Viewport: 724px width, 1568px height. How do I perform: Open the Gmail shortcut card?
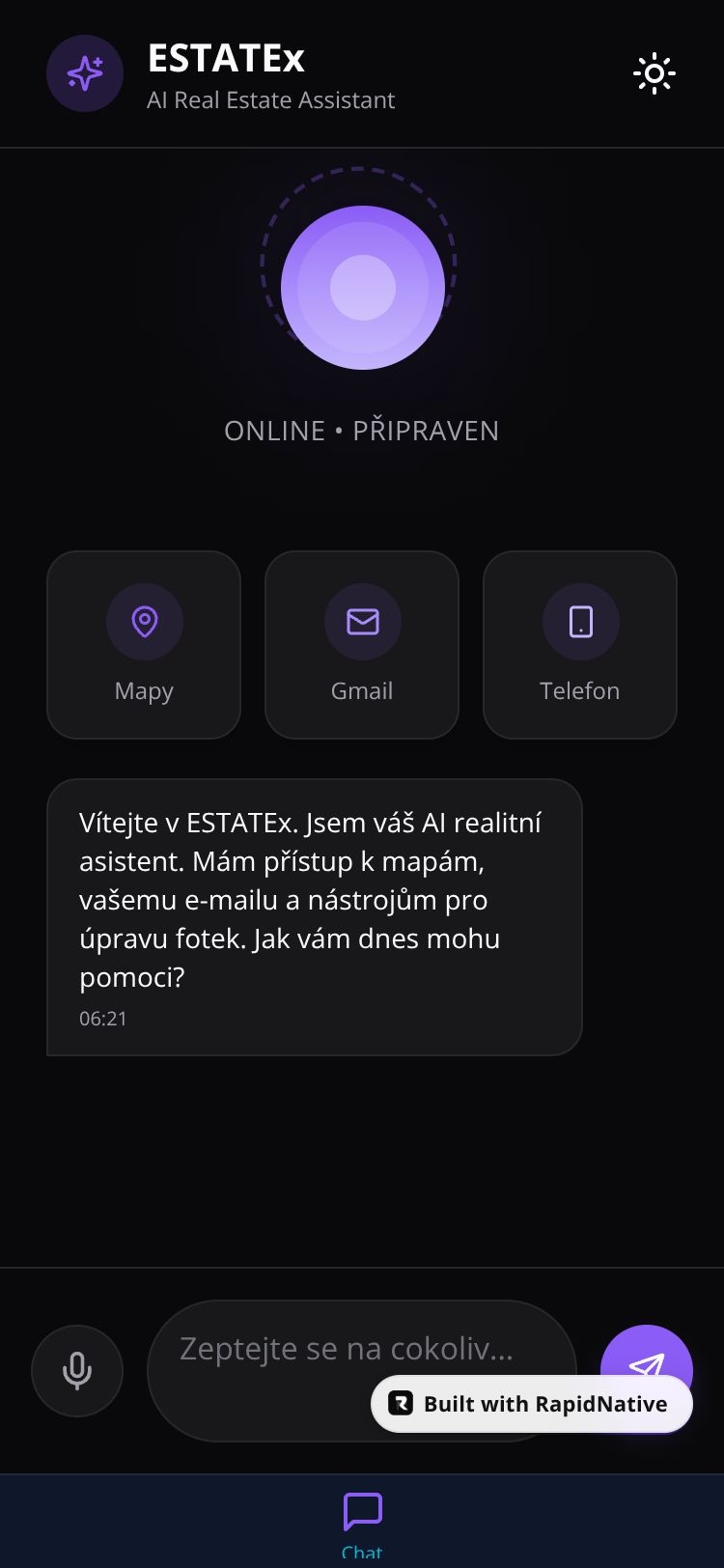[362, 645]
